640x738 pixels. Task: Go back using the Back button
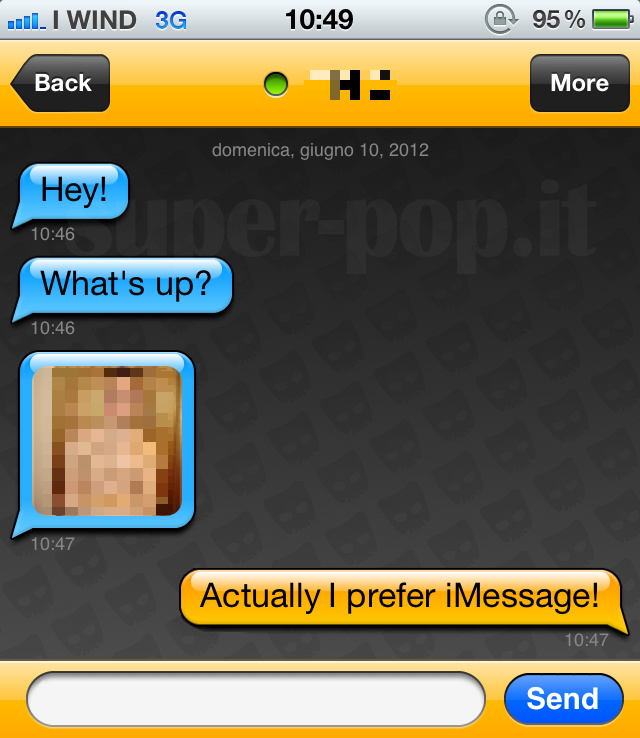pyautogui.click(x=61, y=83)
